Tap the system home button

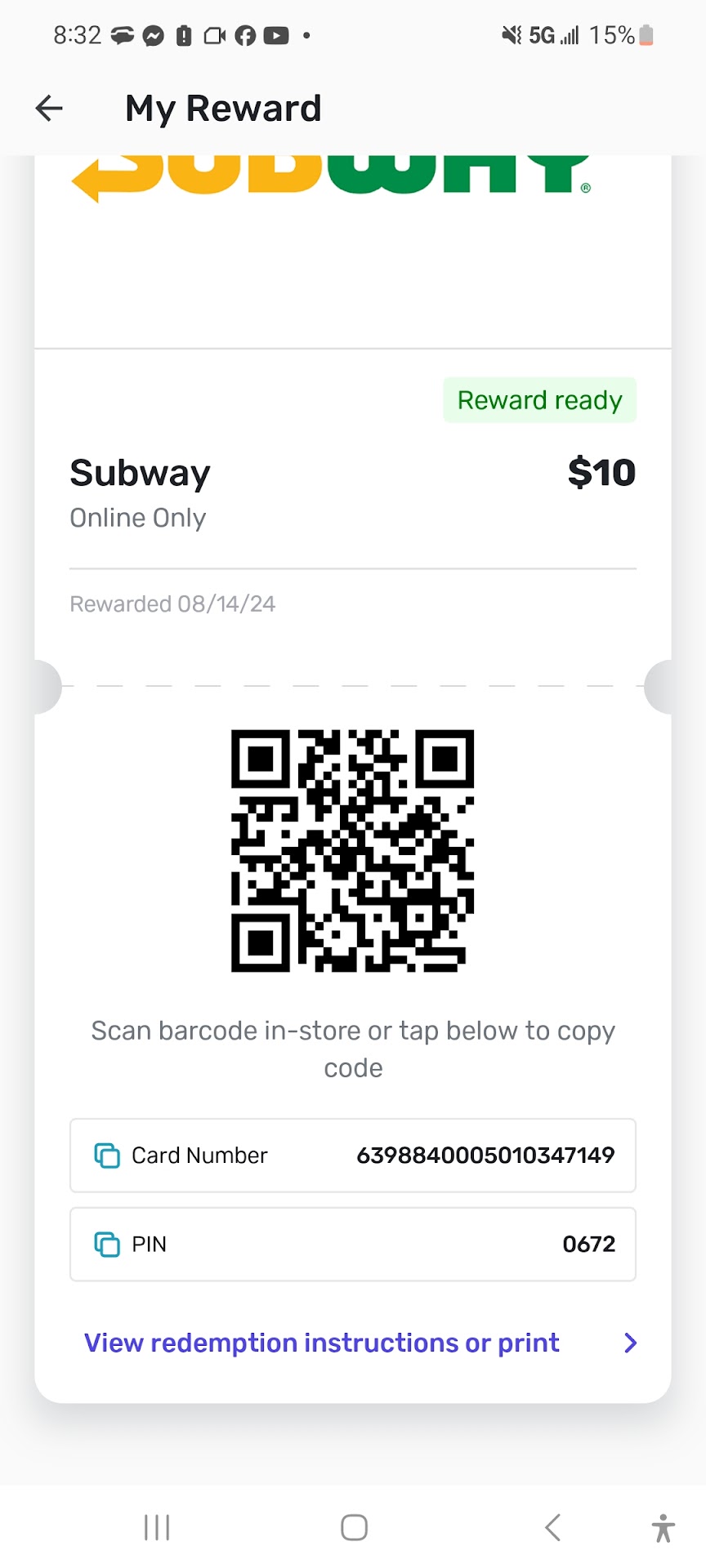coord(354,1527)
